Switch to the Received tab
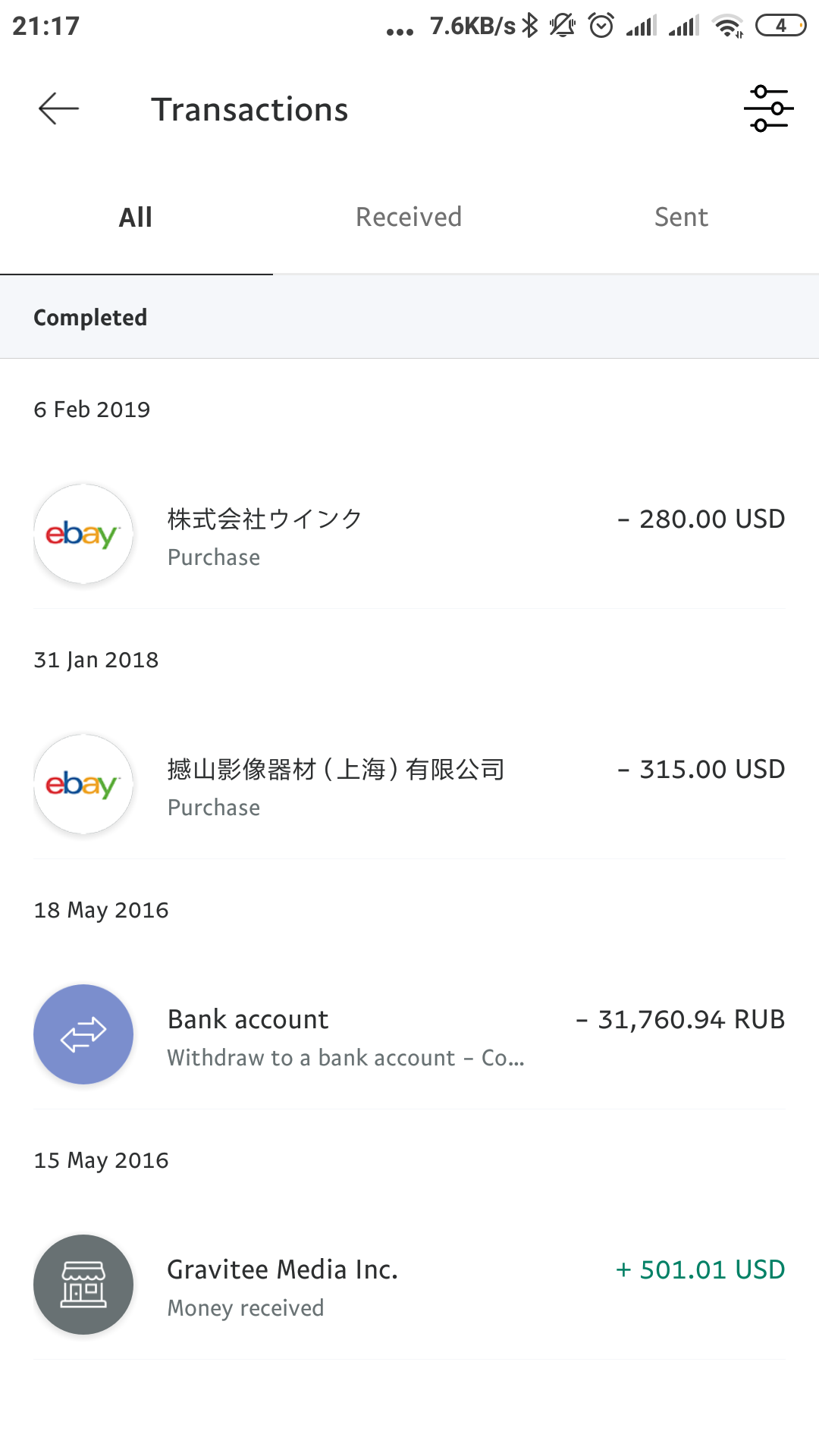This screenshot has width=819, height=1456. coord(409,218)
